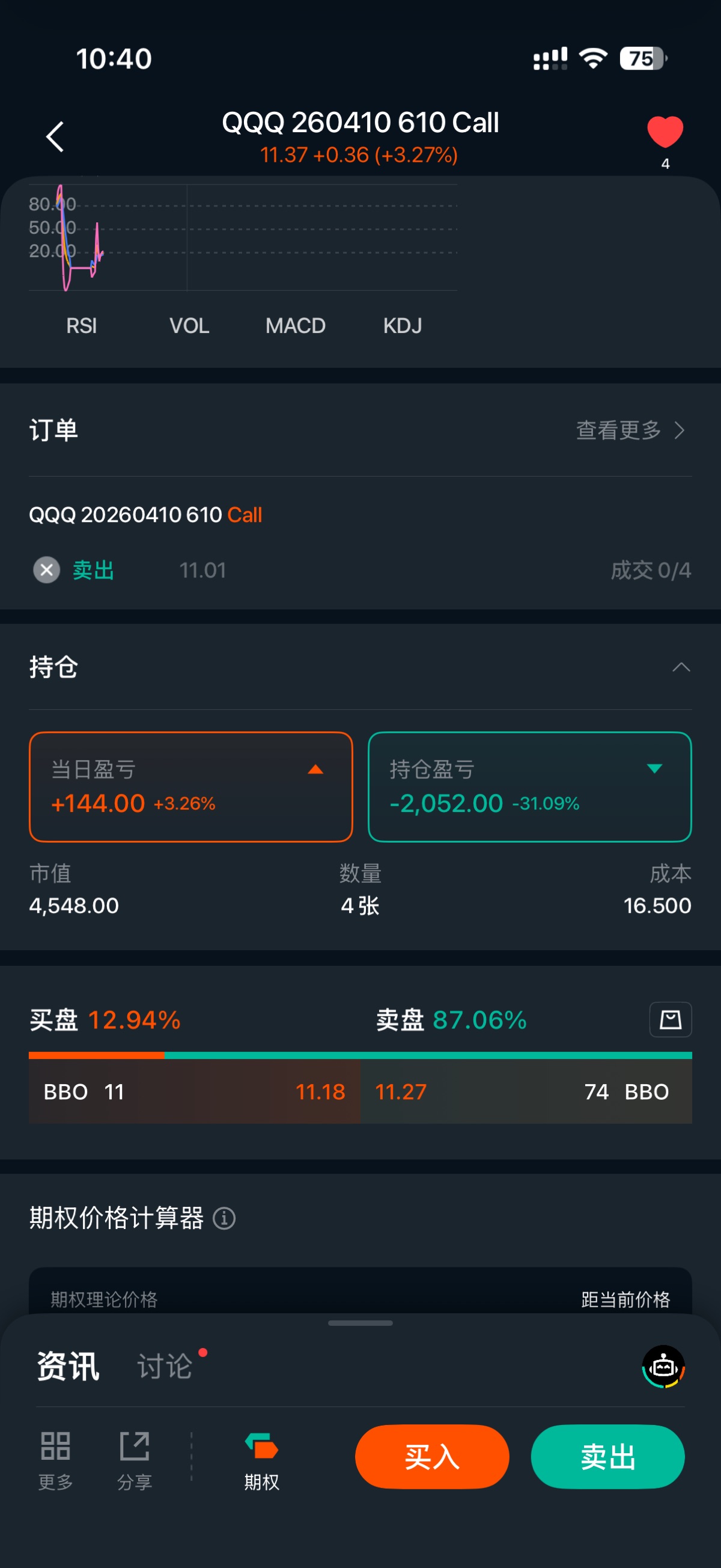The width and height of the screenshot is (721, 1568).
Task: Tap the green 卖出 button
Action: pyautogui.click(x=607, y=1457)
